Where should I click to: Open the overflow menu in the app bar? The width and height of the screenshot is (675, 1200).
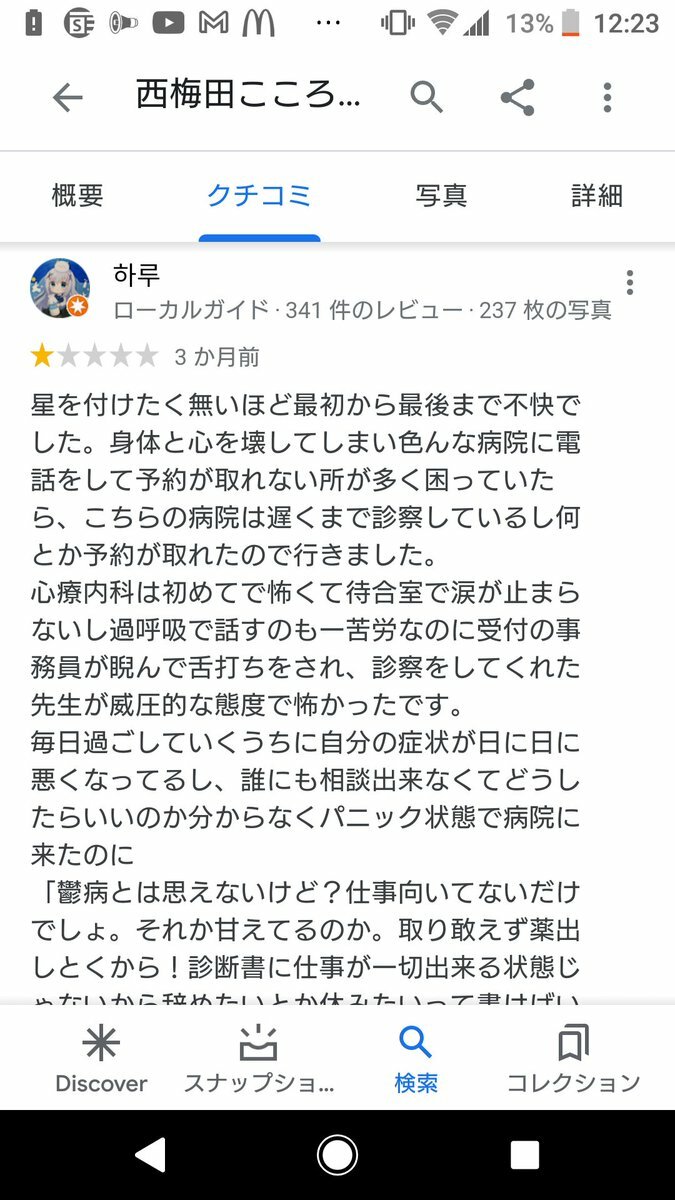pyautogui.click(x=607, y=97)
